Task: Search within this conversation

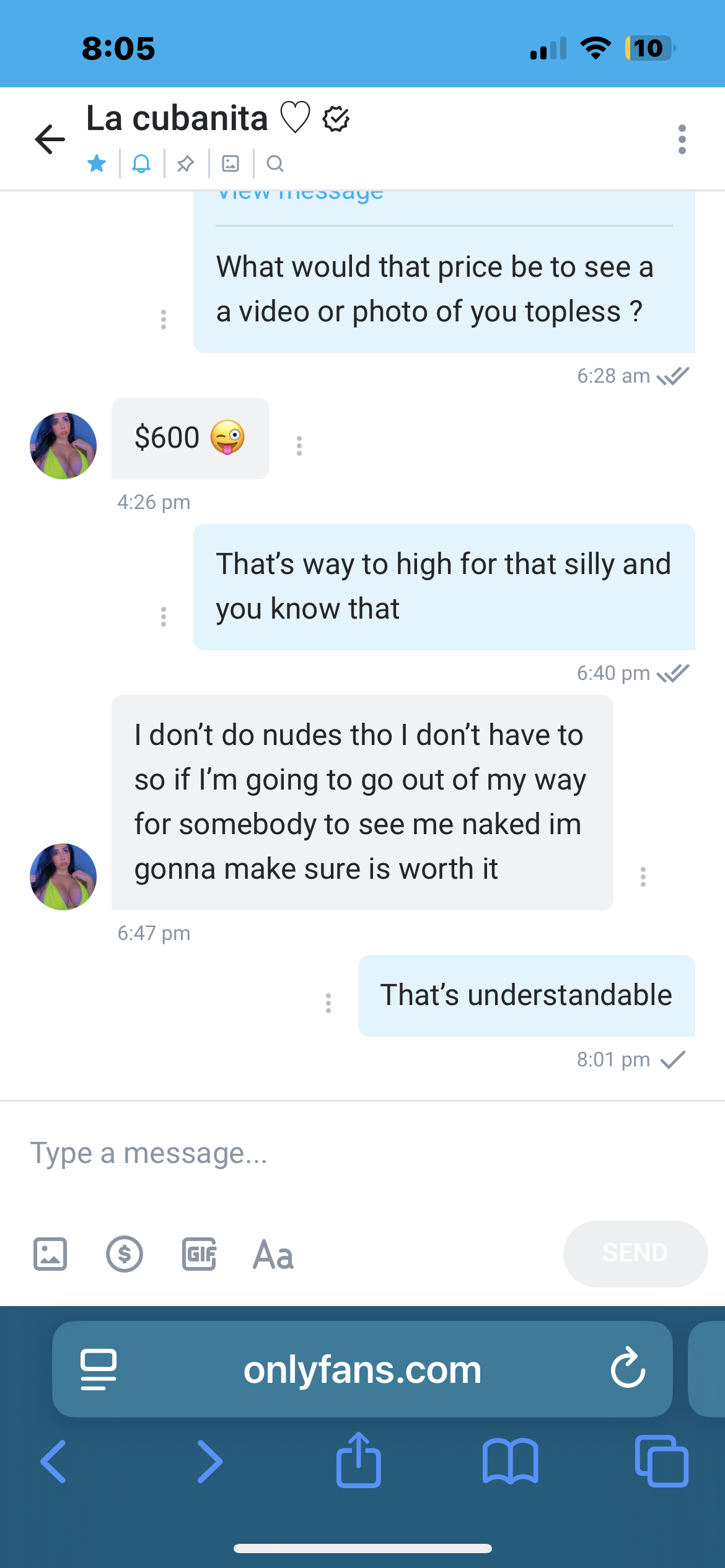Action: (275, 163)
